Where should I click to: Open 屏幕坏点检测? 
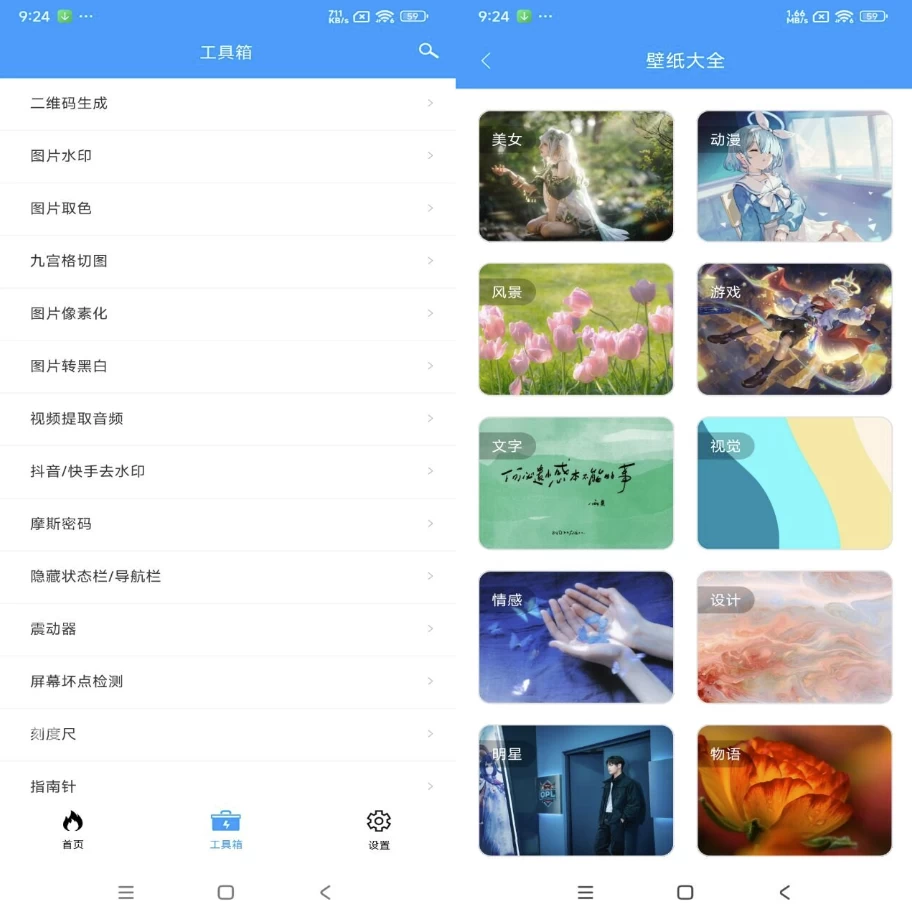click(228, 681)
